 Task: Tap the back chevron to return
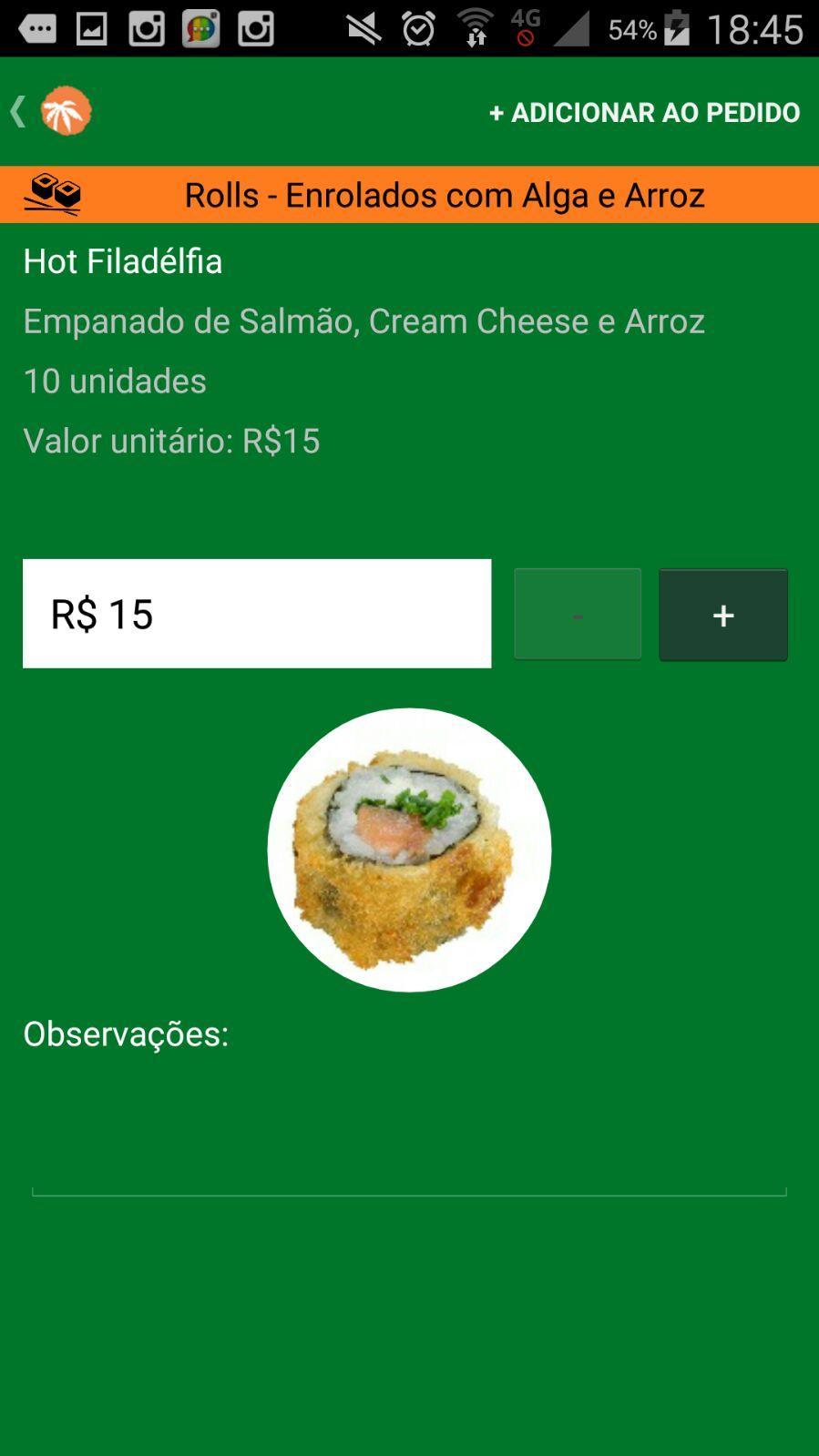click(18, 109)
